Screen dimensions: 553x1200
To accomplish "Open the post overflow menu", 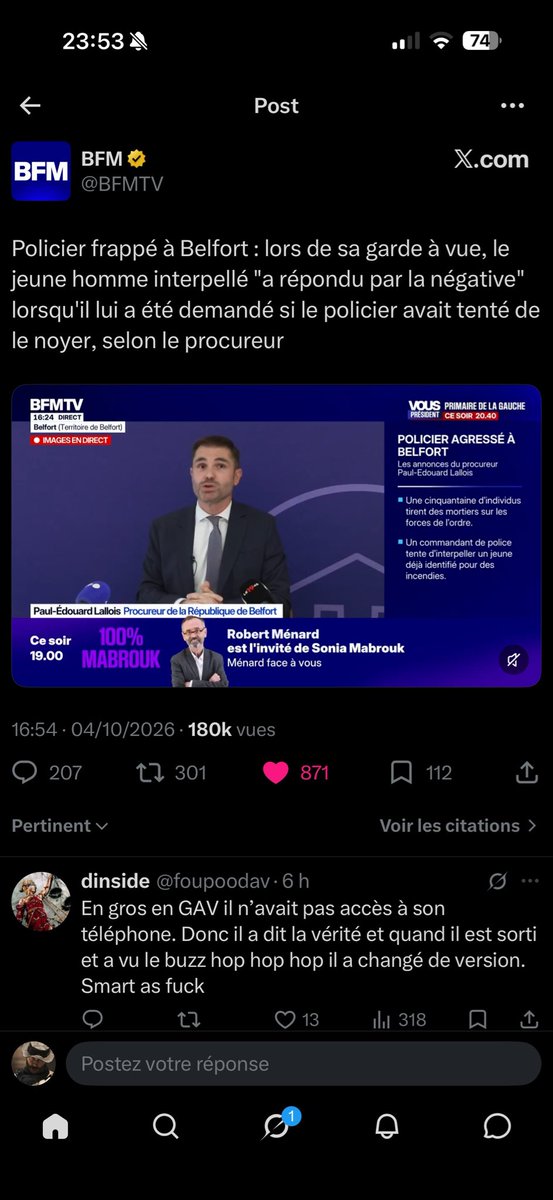I will (x=513, y=106).
